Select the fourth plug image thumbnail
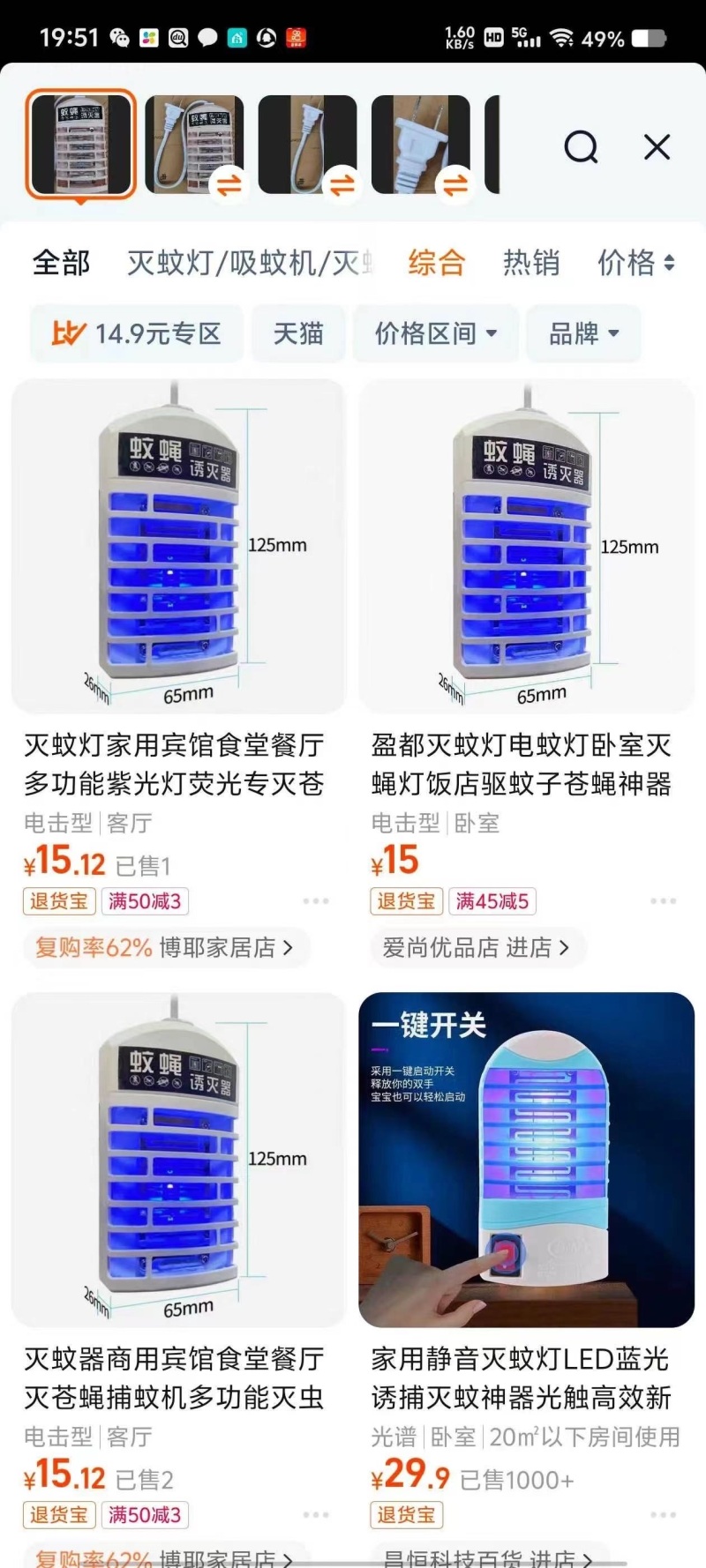Screen dimensions: 706x1568 pyautogui.click(x=421, y=145)
